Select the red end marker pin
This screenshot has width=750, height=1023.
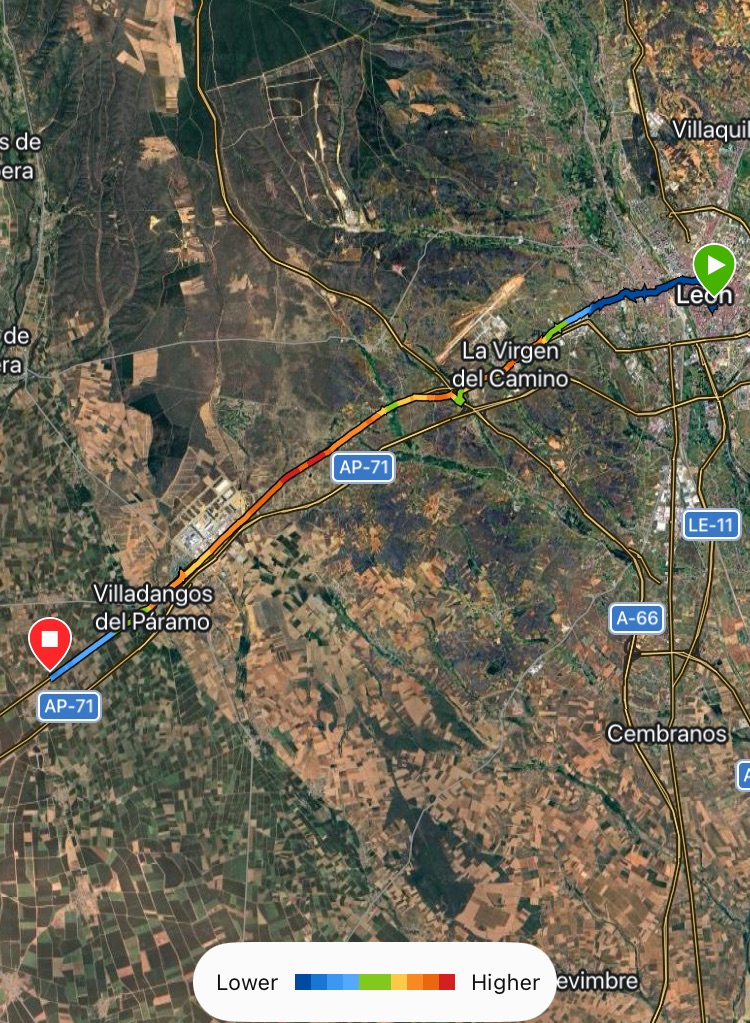pyautogui.click(x=50, y=641)
